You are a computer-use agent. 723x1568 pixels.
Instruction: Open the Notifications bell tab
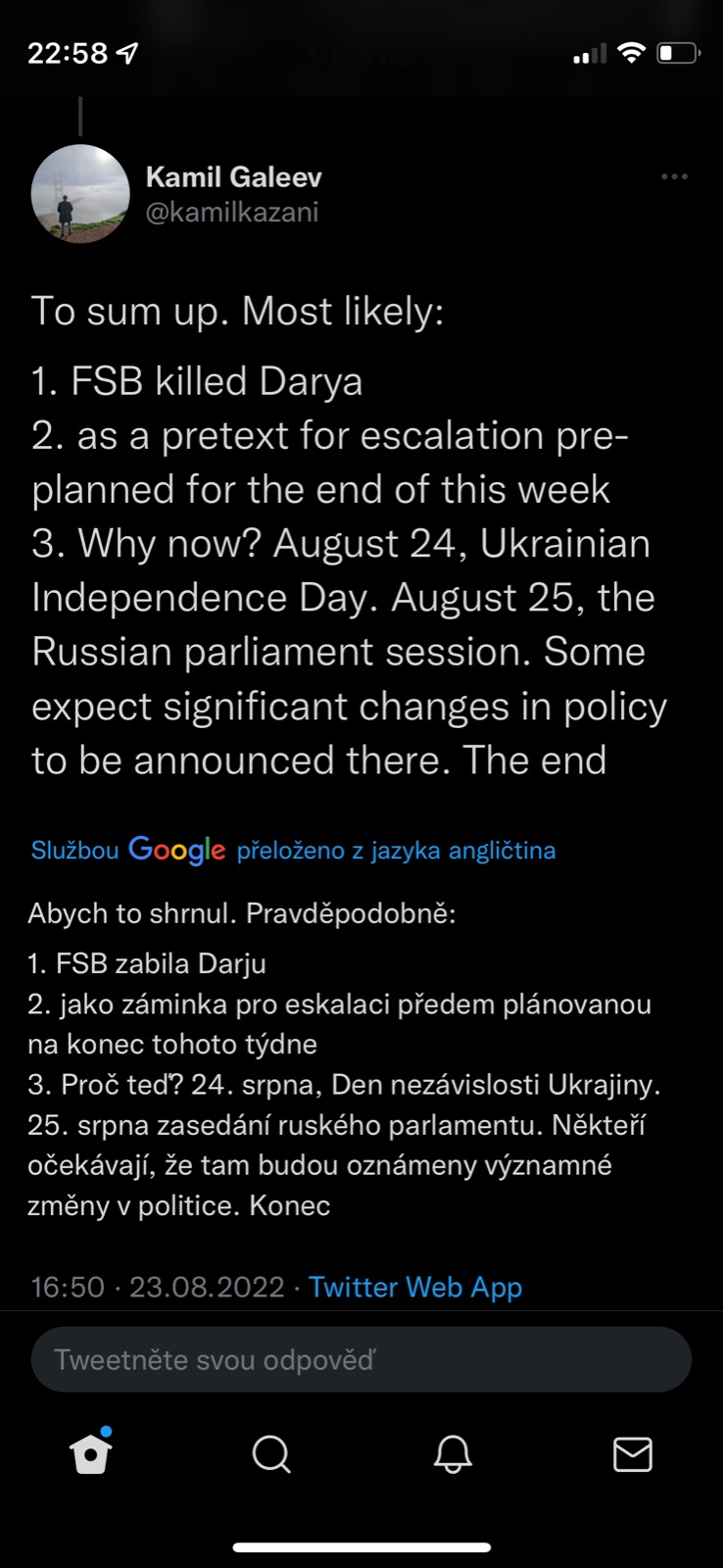pos(453,1454)
